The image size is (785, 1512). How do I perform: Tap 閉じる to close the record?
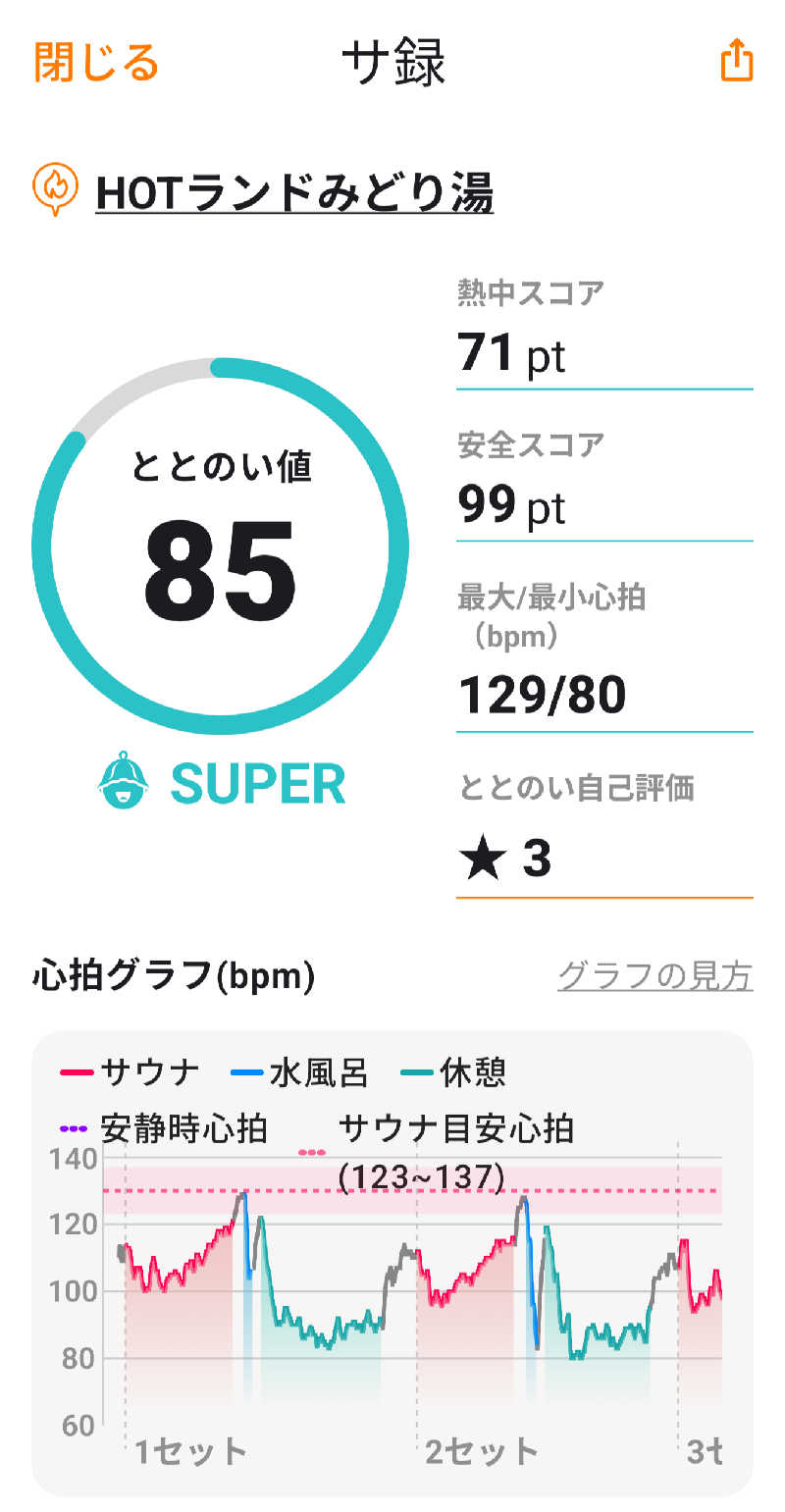point(95,61)
